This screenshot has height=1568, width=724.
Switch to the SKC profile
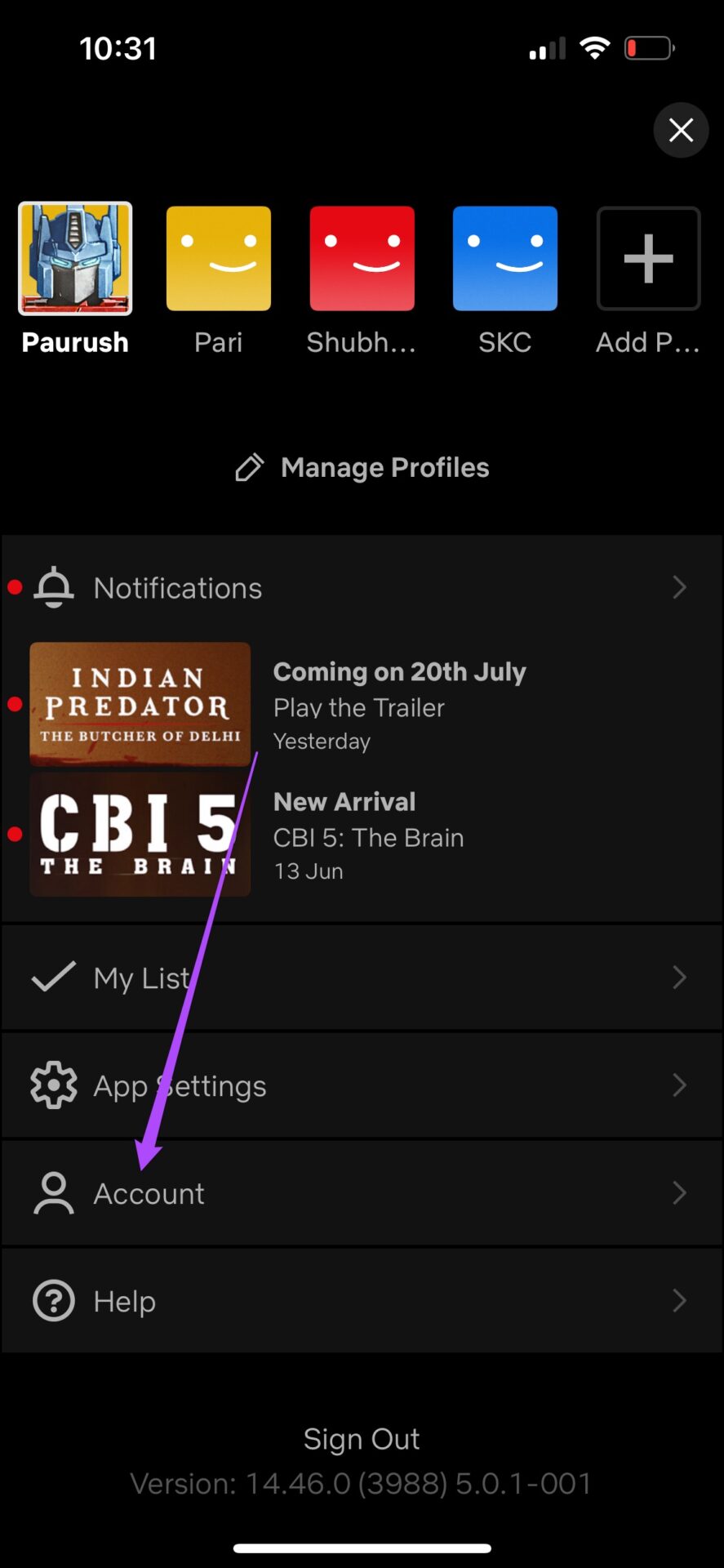505,259
